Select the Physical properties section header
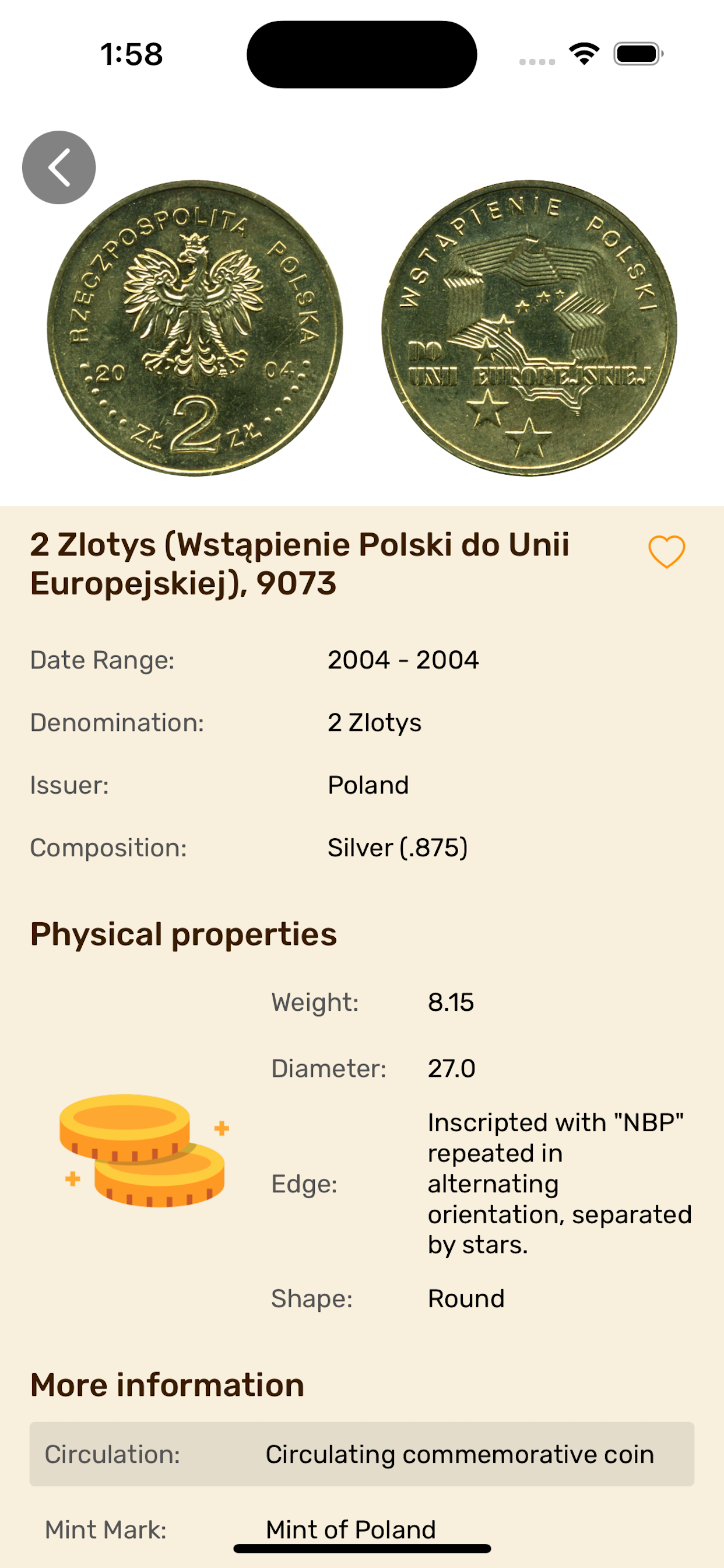 click(x=184, y=935)
